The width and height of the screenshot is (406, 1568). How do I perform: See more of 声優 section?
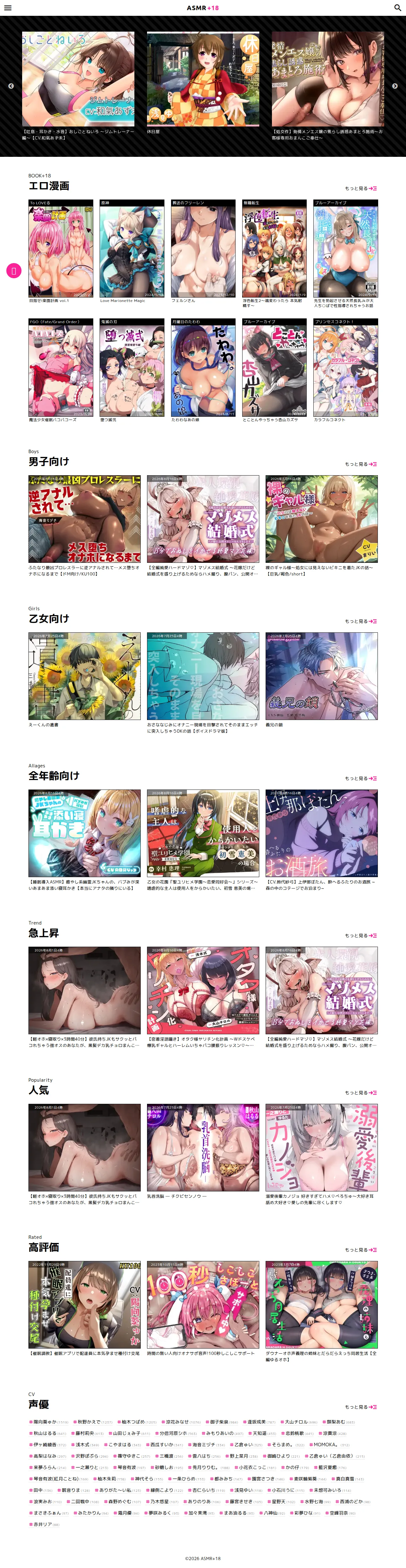pyautogui.click(x=361, y=1407)
